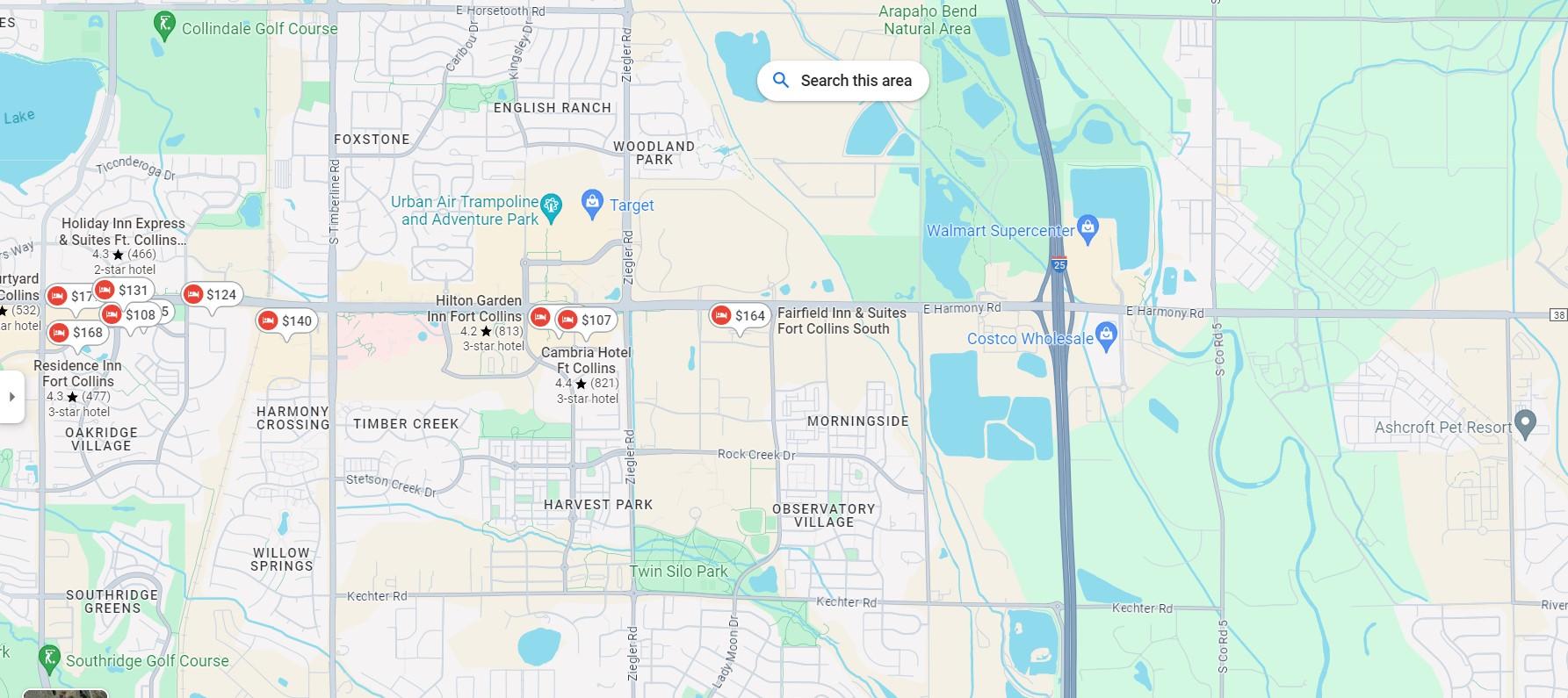1568x698 pixels.
Task: Open Urban Air Trampoline park marker
Action: [x=551, y=207]
